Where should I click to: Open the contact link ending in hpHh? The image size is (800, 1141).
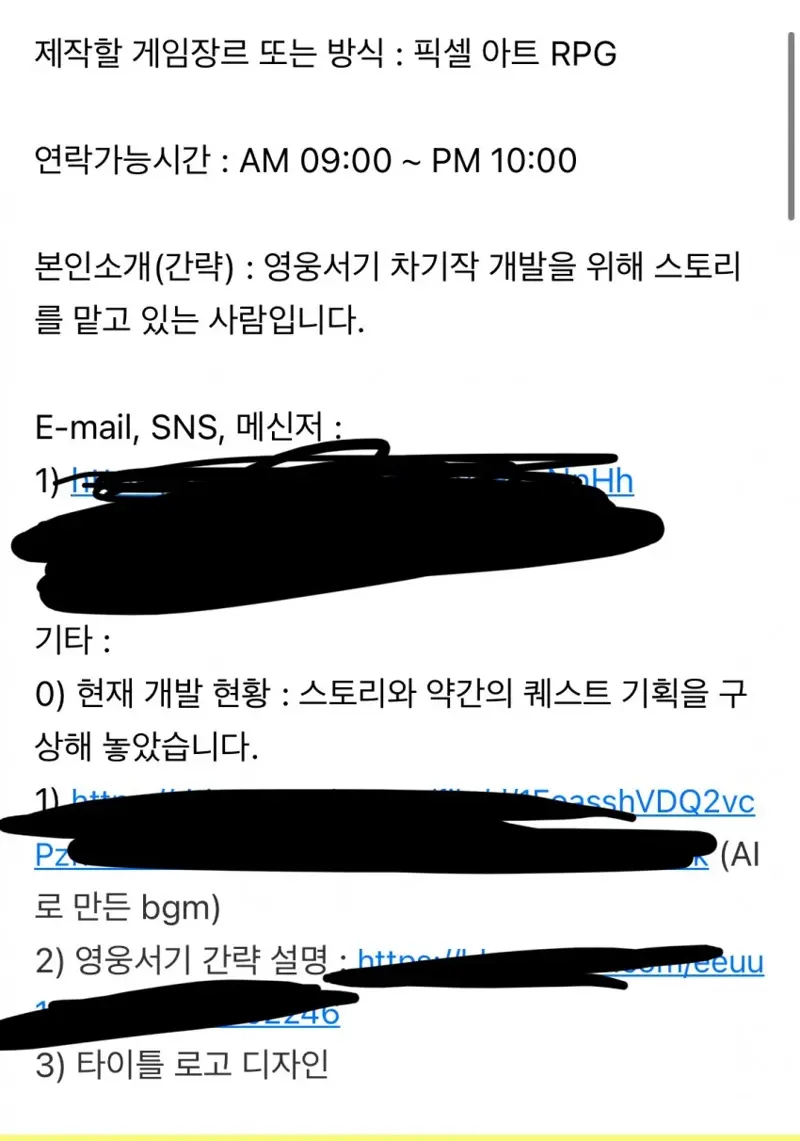click(598, 481)
